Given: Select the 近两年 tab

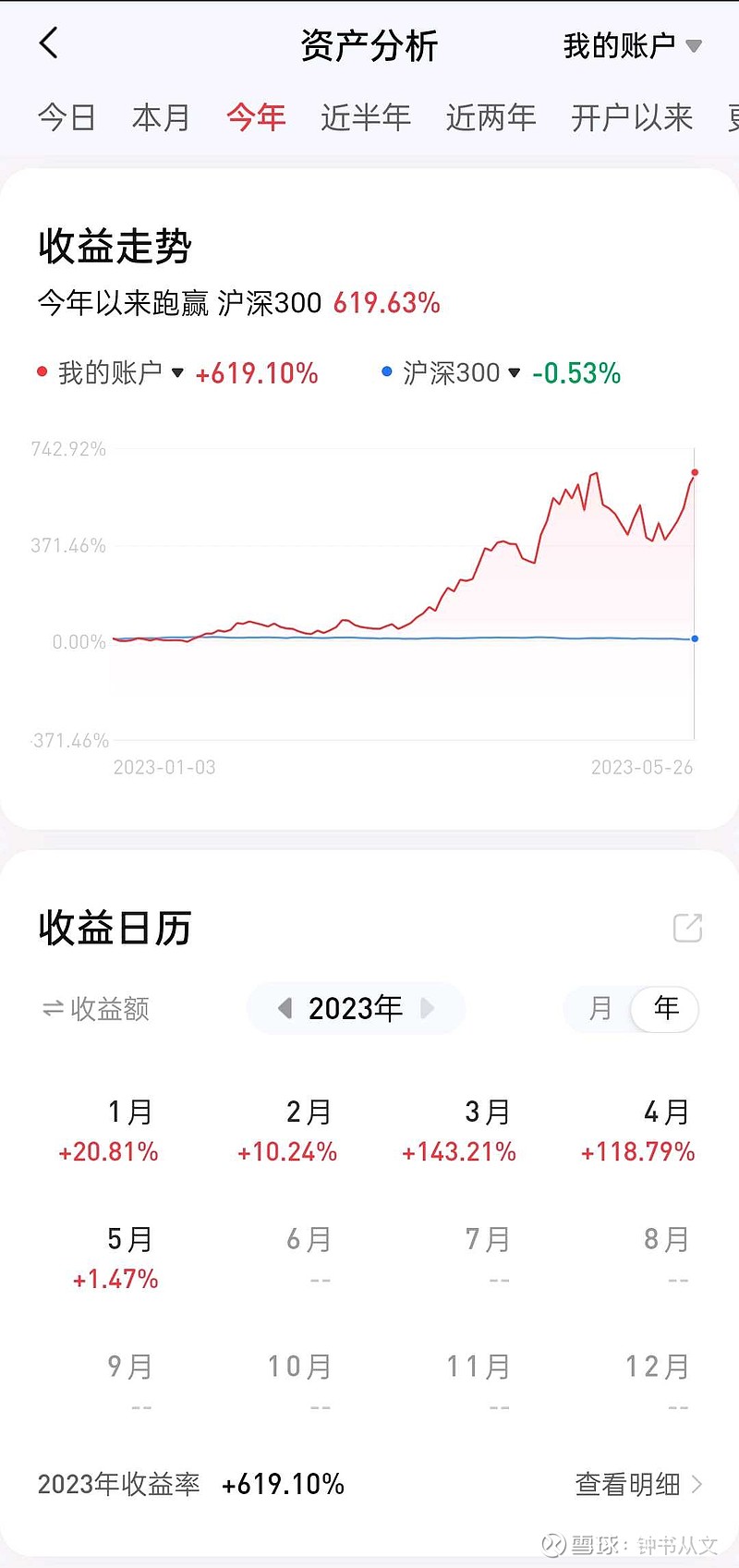Looking at the screenshot, I should pos(491,117).
